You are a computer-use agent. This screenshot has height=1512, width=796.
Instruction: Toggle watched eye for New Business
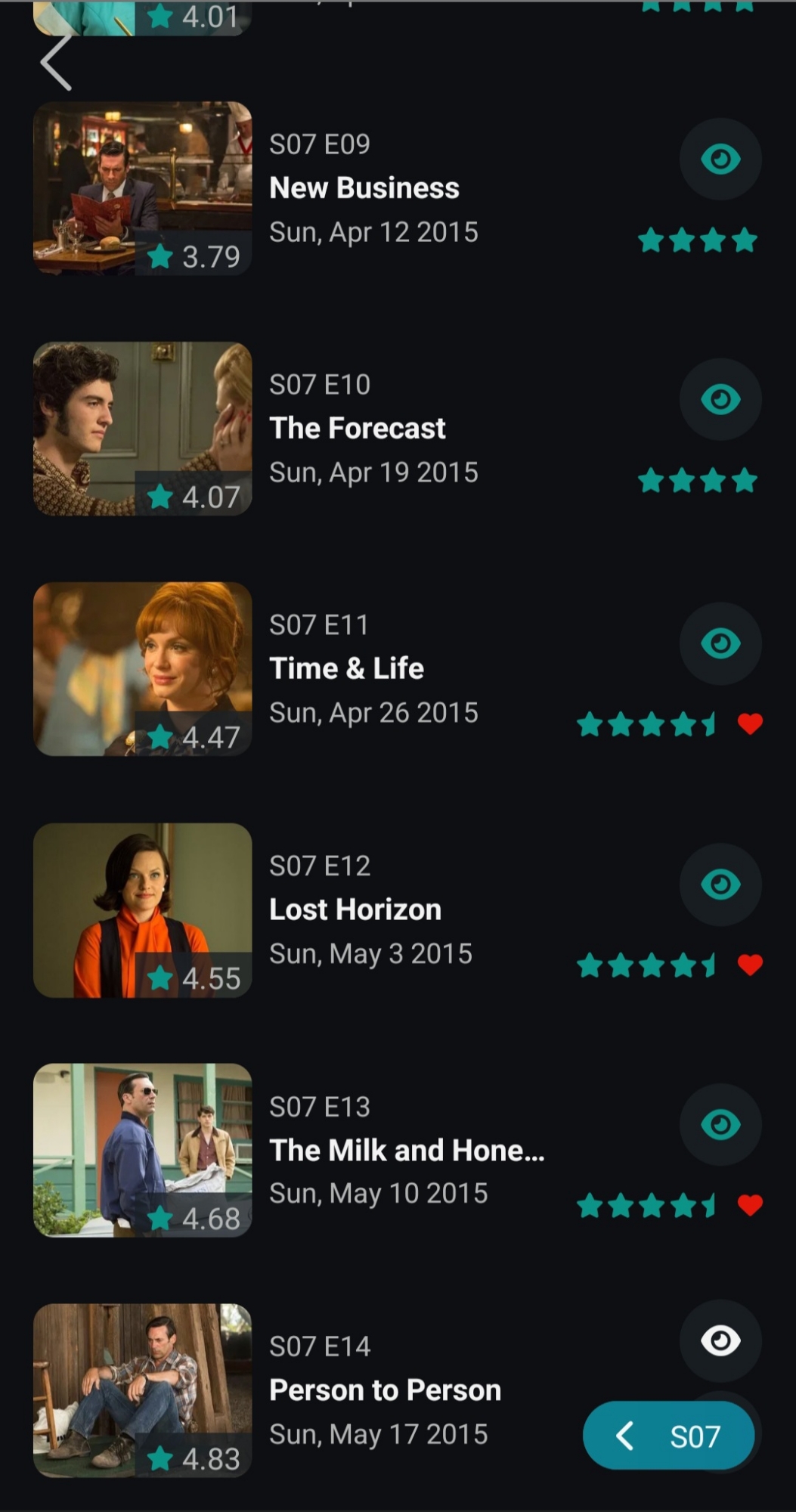(x=720, y=160)
